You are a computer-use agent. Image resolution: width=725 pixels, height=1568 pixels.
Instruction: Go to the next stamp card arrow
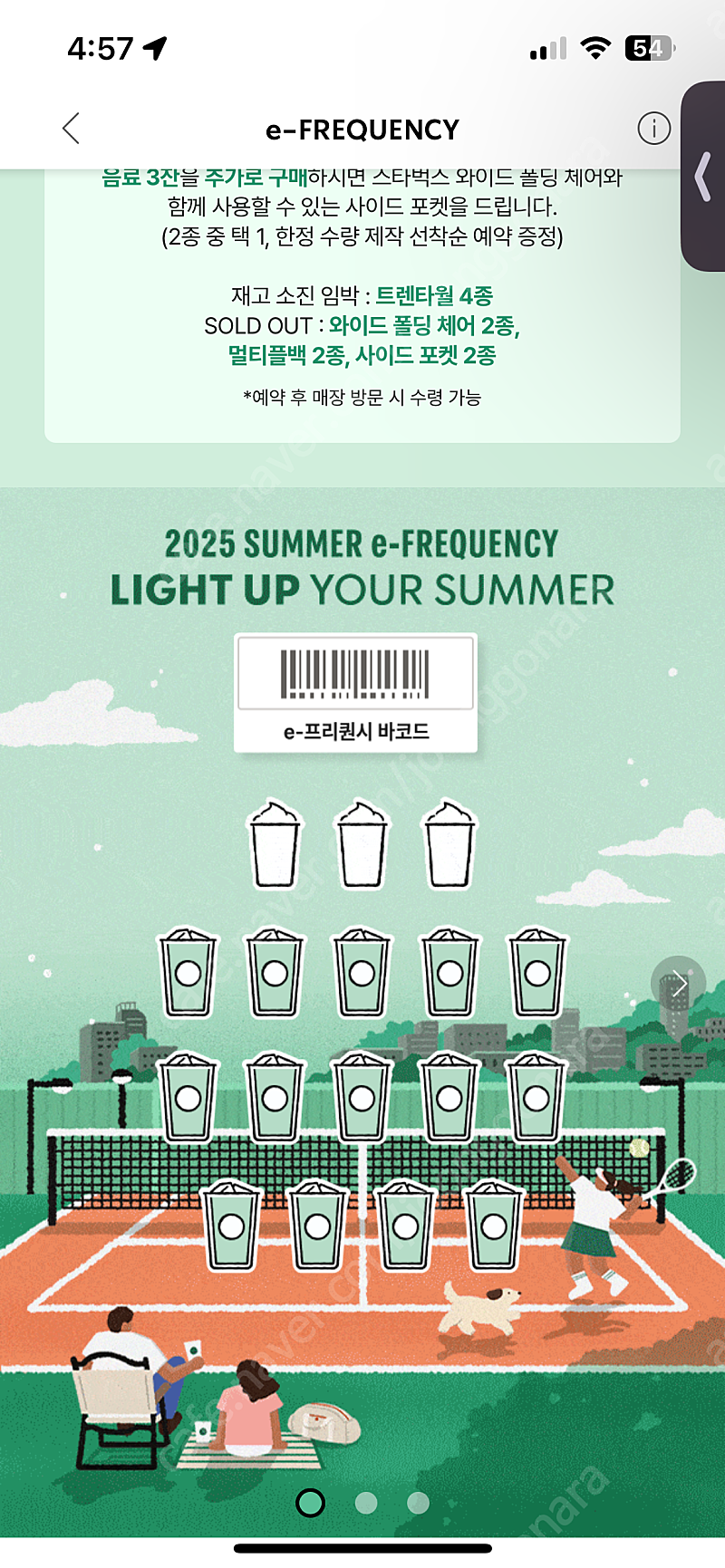678,983
